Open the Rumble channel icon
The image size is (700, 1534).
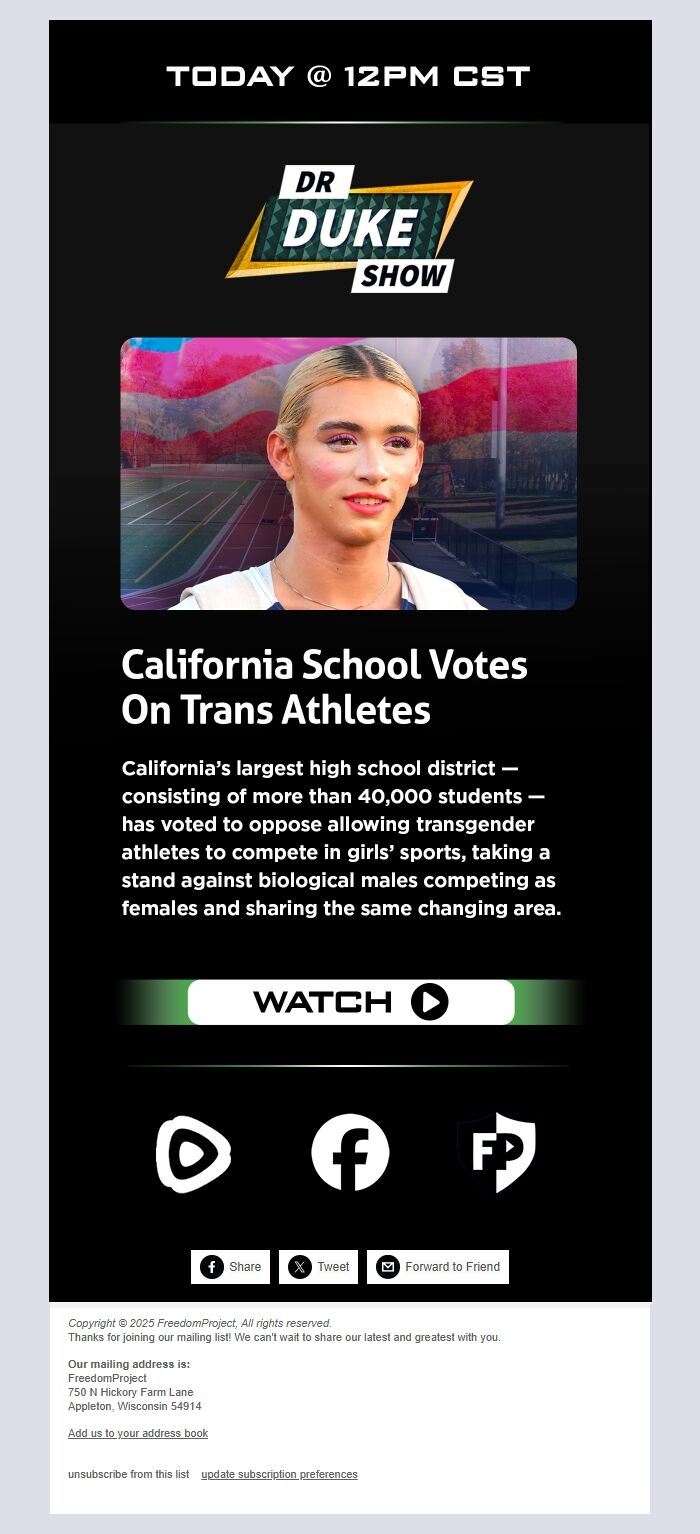(194, 1154)
